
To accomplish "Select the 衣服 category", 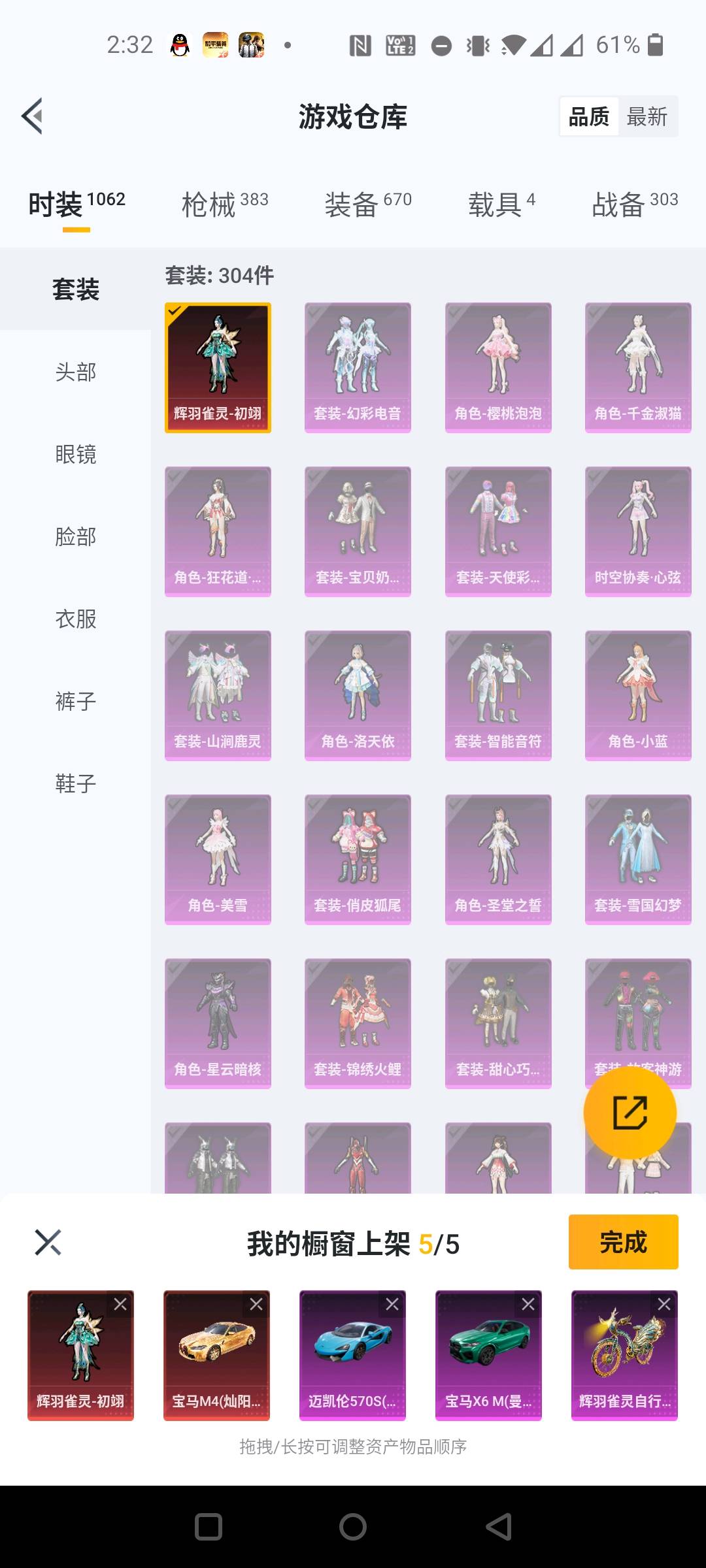I will click(76, 619).
